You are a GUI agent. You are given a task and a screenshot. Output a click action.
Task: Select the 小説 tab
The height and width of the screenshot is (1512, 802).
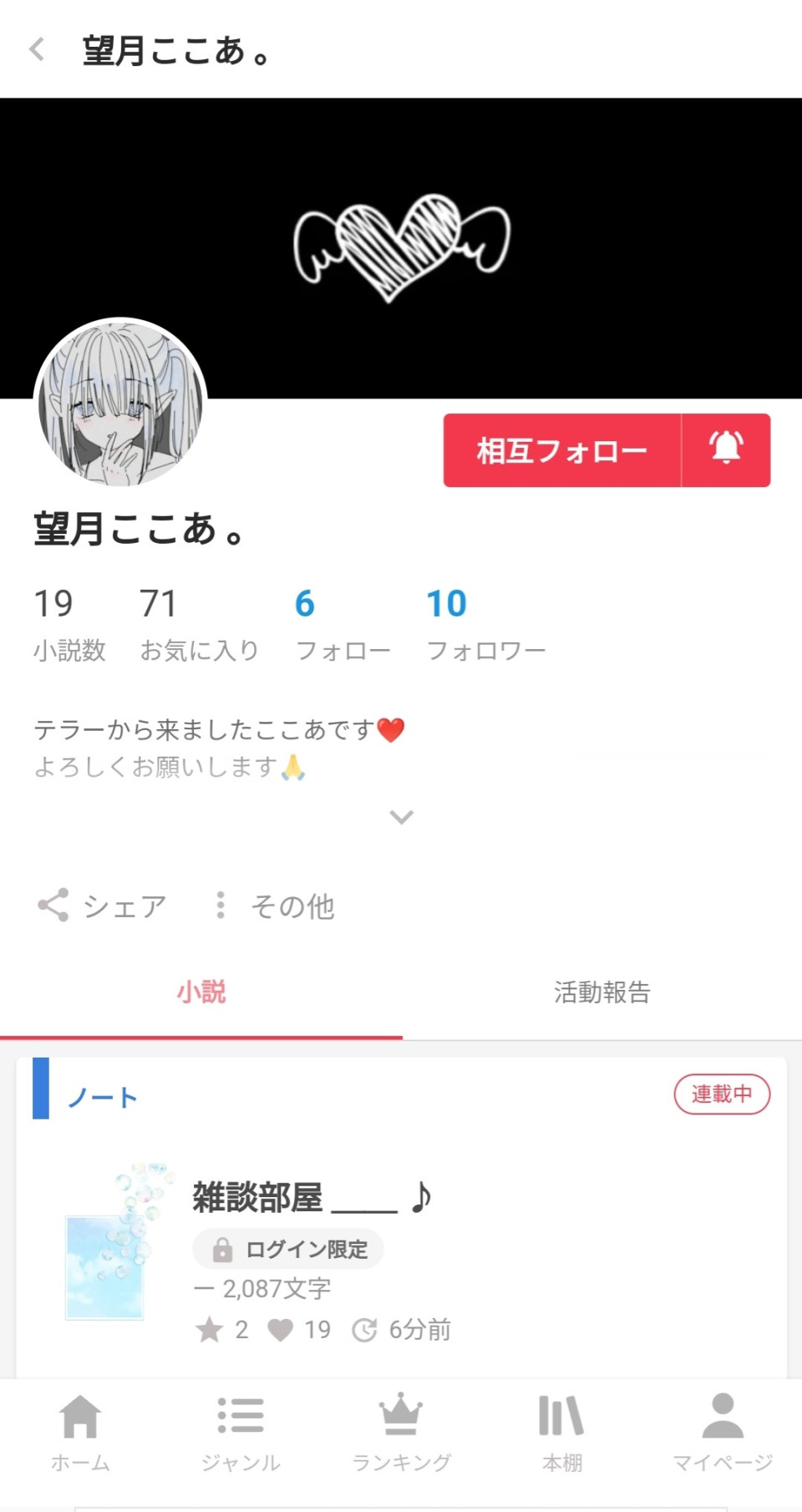click(x=200, y=992)
